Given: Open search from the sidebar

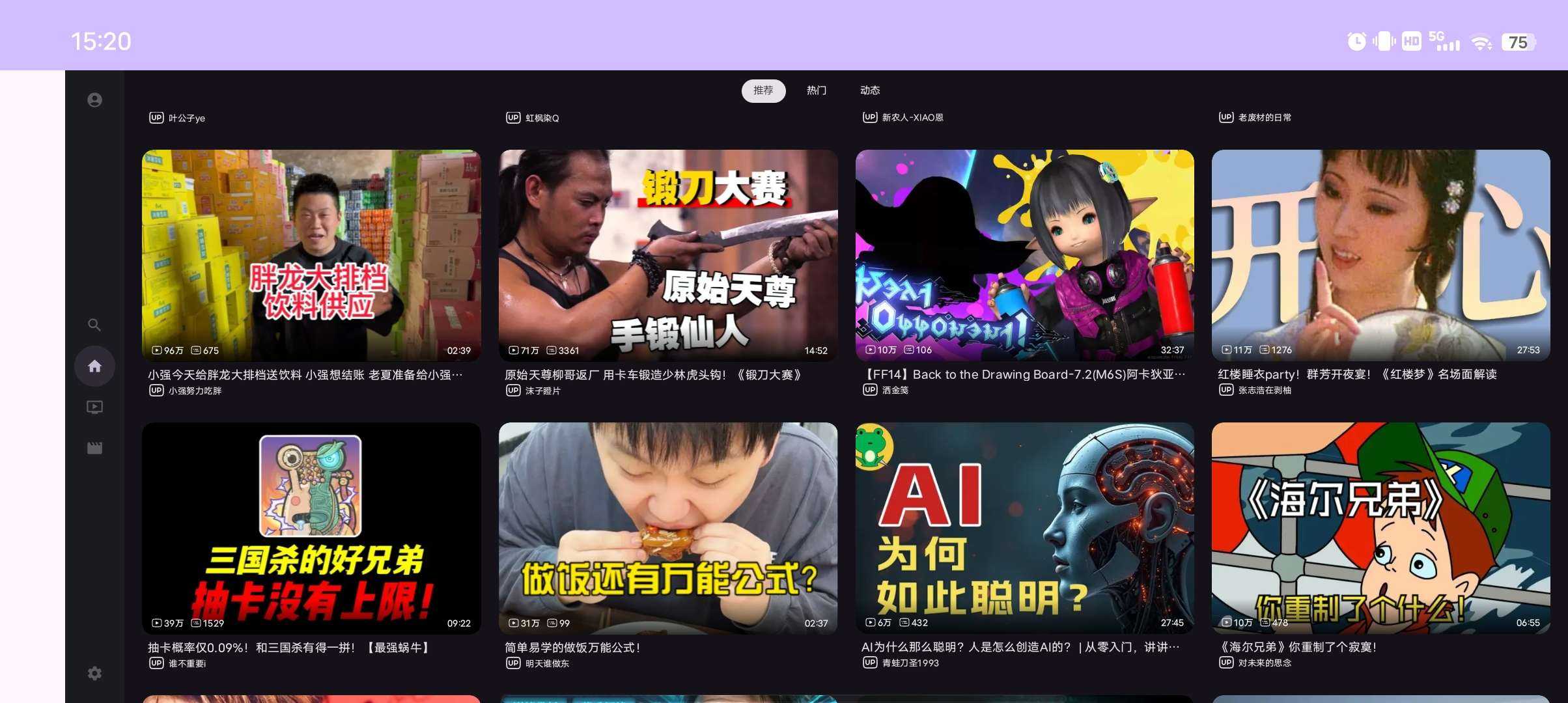Looking at the screenshot, I should click(94, 325).
